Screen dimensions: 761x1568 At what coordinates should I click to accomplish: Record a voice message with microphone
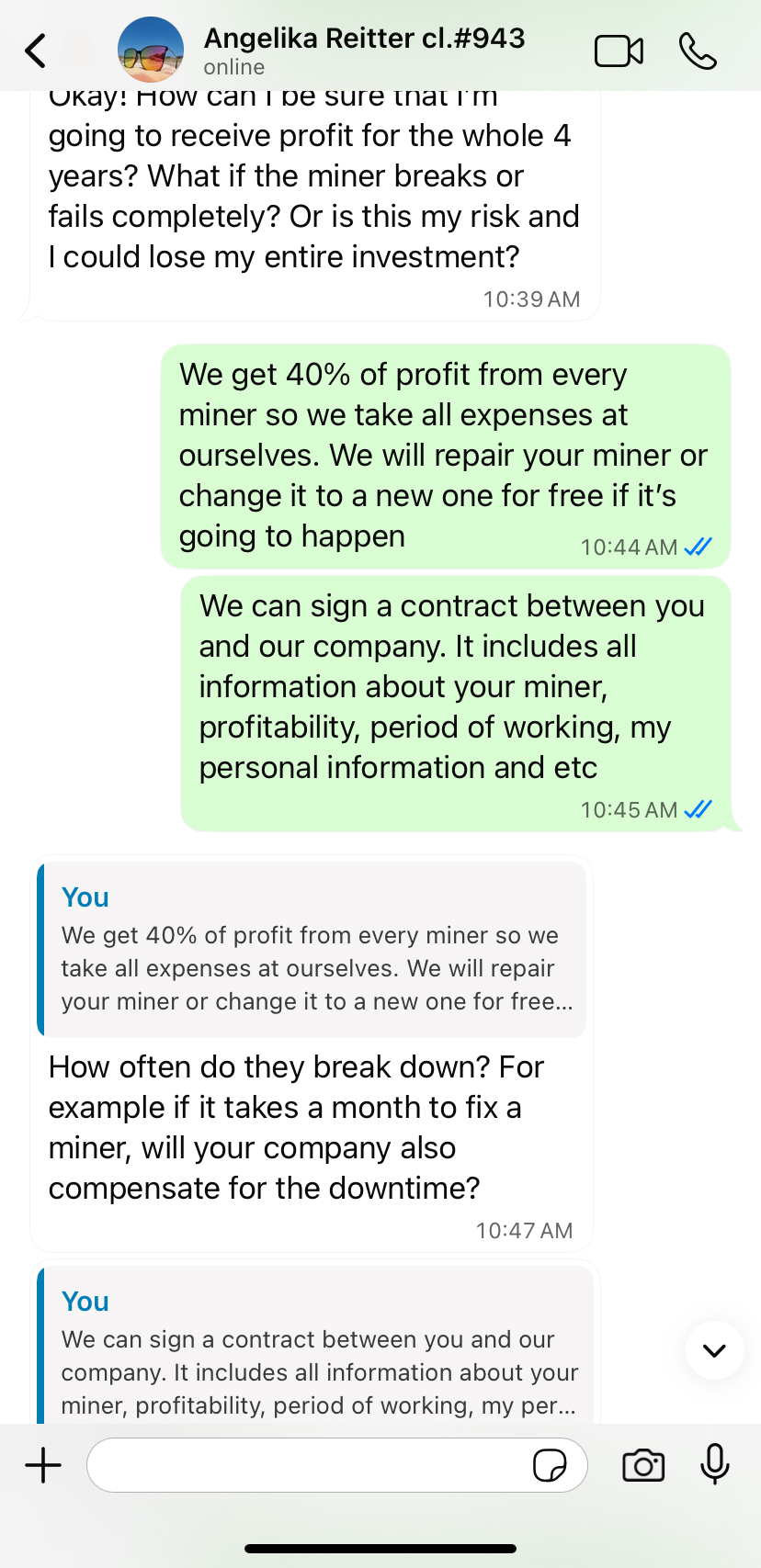pos(714,1463)
